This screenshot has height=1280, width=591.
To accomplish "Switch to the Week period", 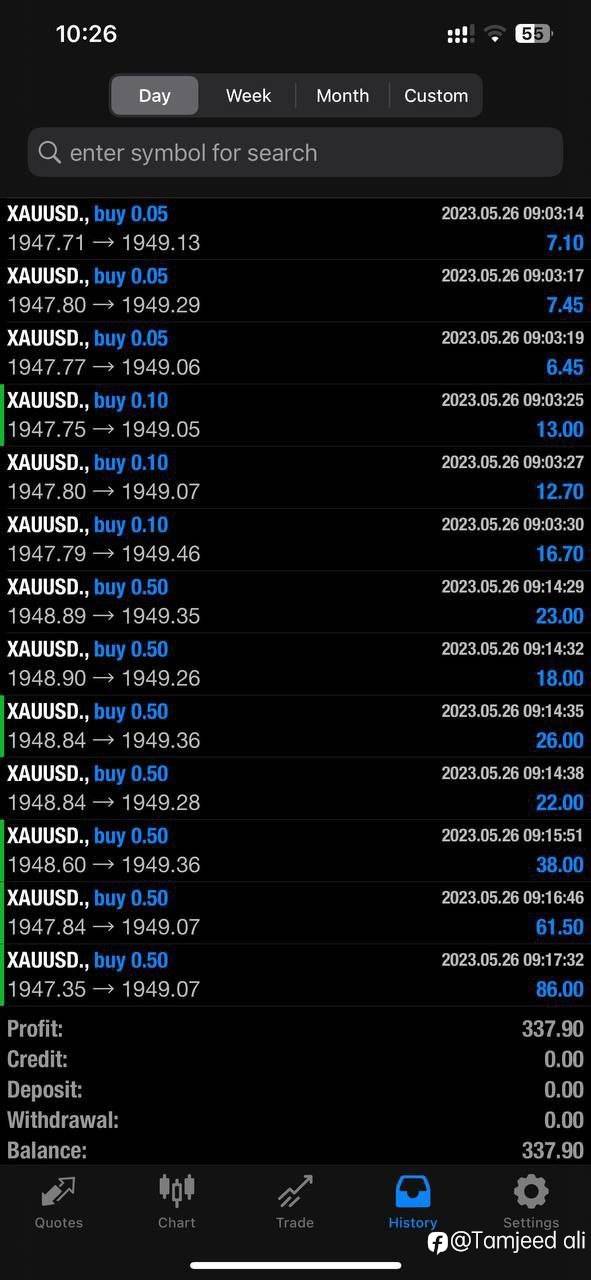I will pos(248,96).
